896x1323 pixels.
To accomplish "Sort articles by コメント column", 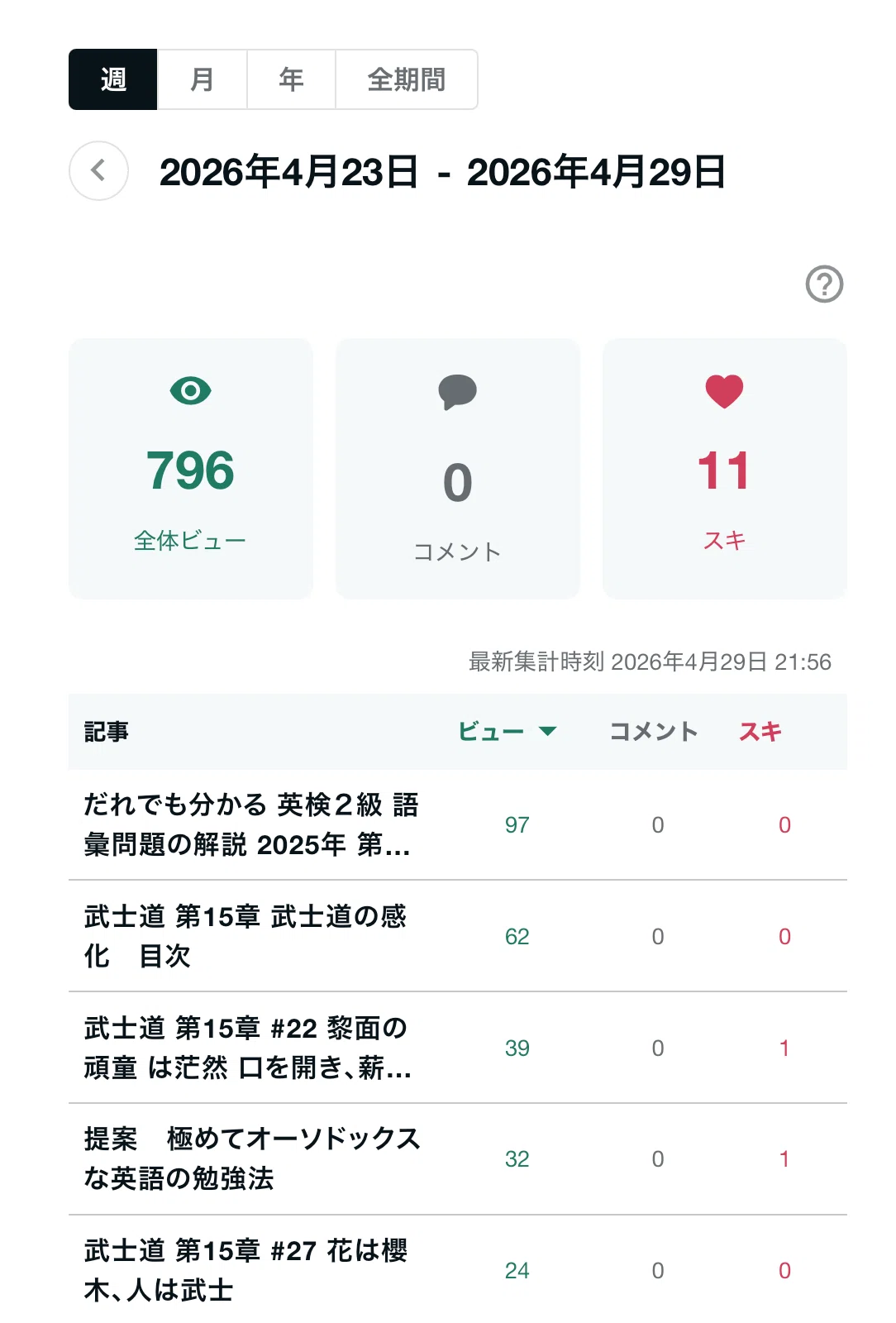I will 654,732.
